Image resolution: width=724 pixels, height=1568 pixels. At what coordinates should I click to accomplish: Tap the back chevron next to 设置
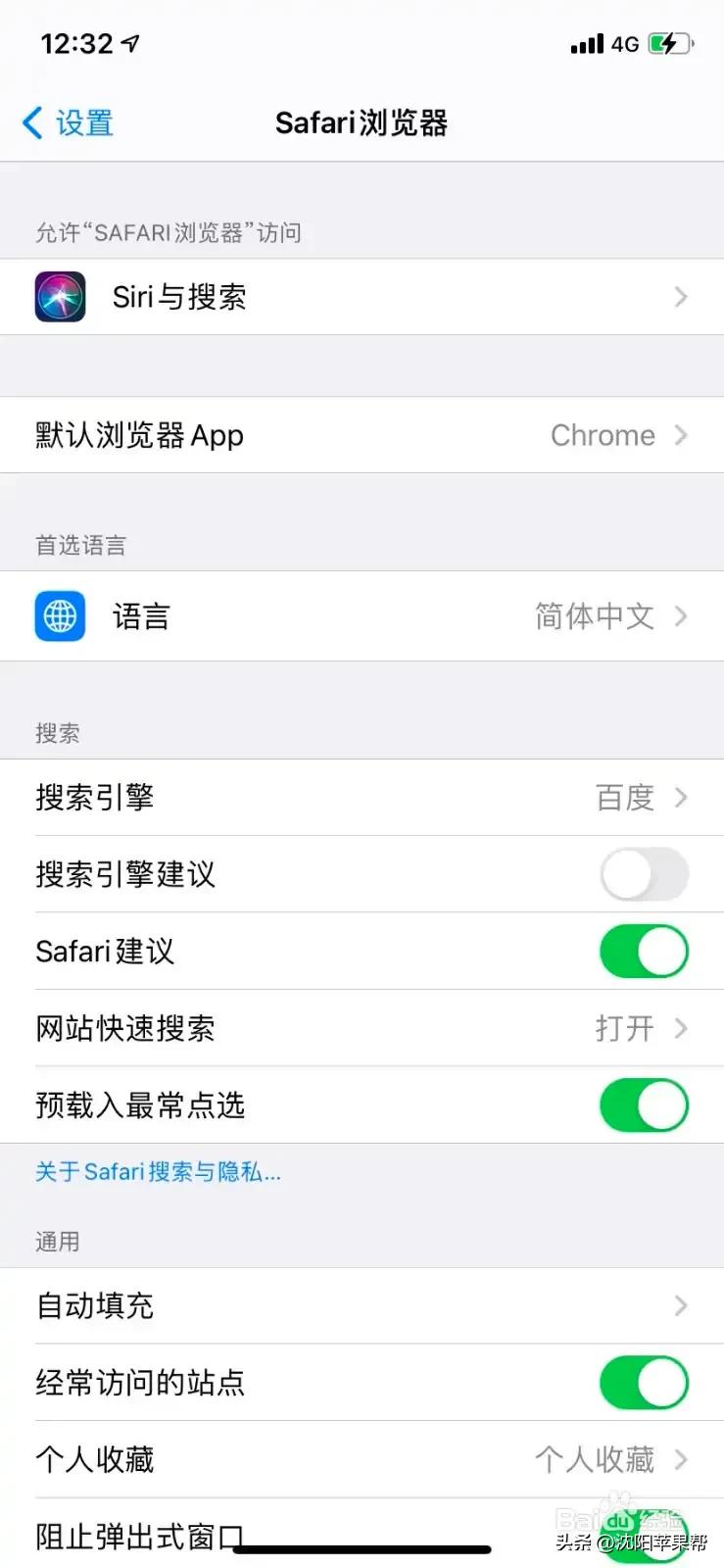tap(29, 122)
